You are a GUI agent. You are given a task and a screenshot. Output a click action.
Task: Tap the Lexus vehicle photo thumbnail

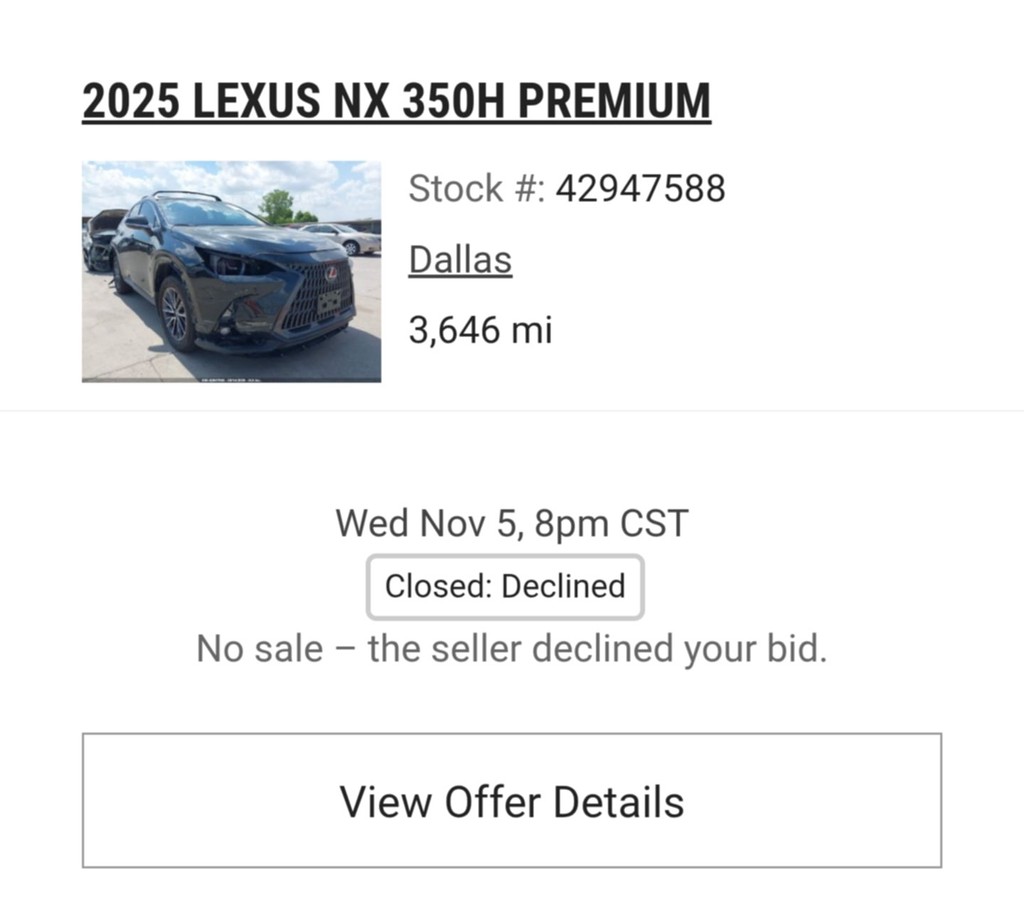[x=231, y=271]
